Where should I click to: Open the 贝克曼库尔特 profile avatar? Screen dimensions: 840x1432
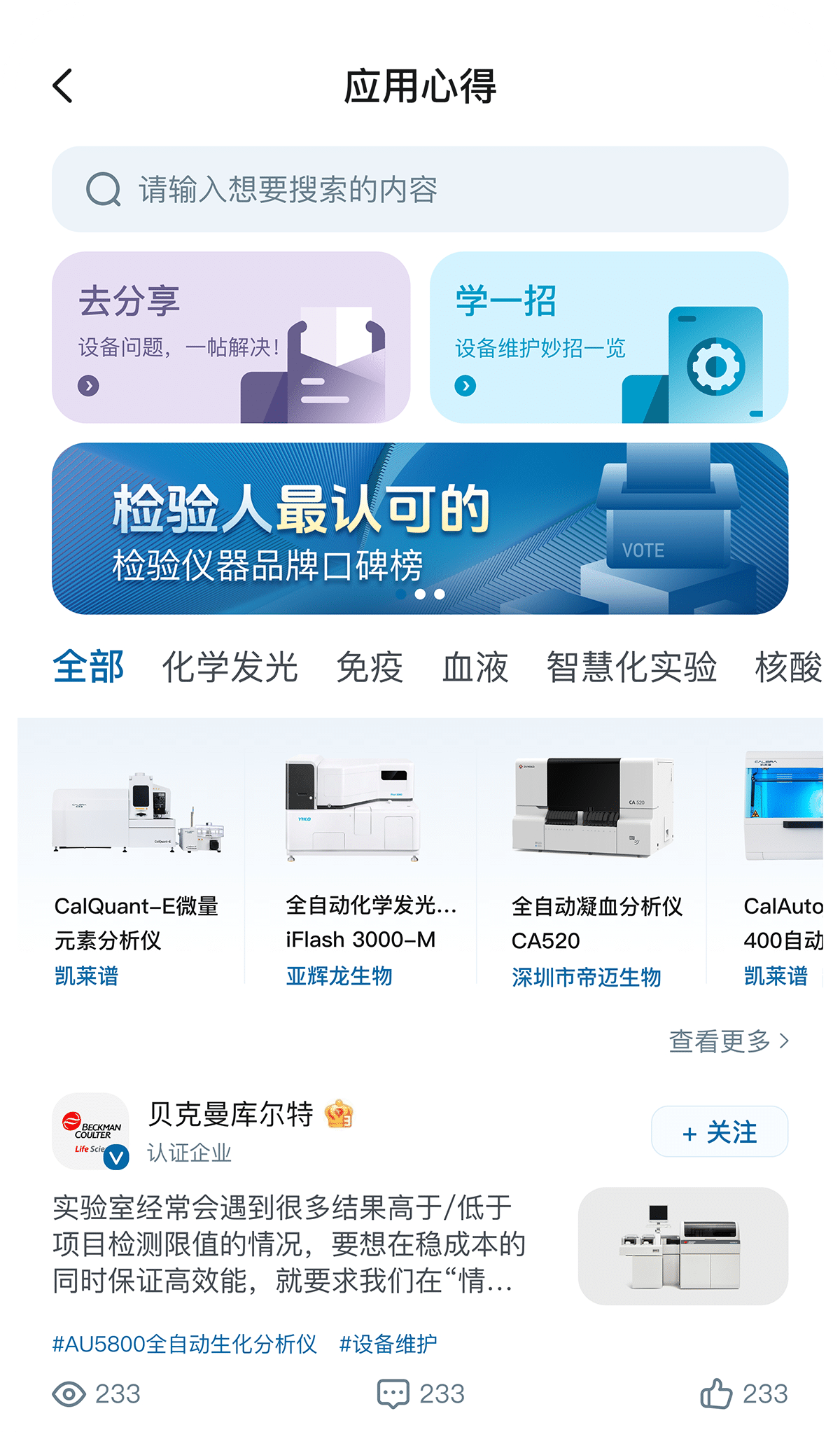91,1131
